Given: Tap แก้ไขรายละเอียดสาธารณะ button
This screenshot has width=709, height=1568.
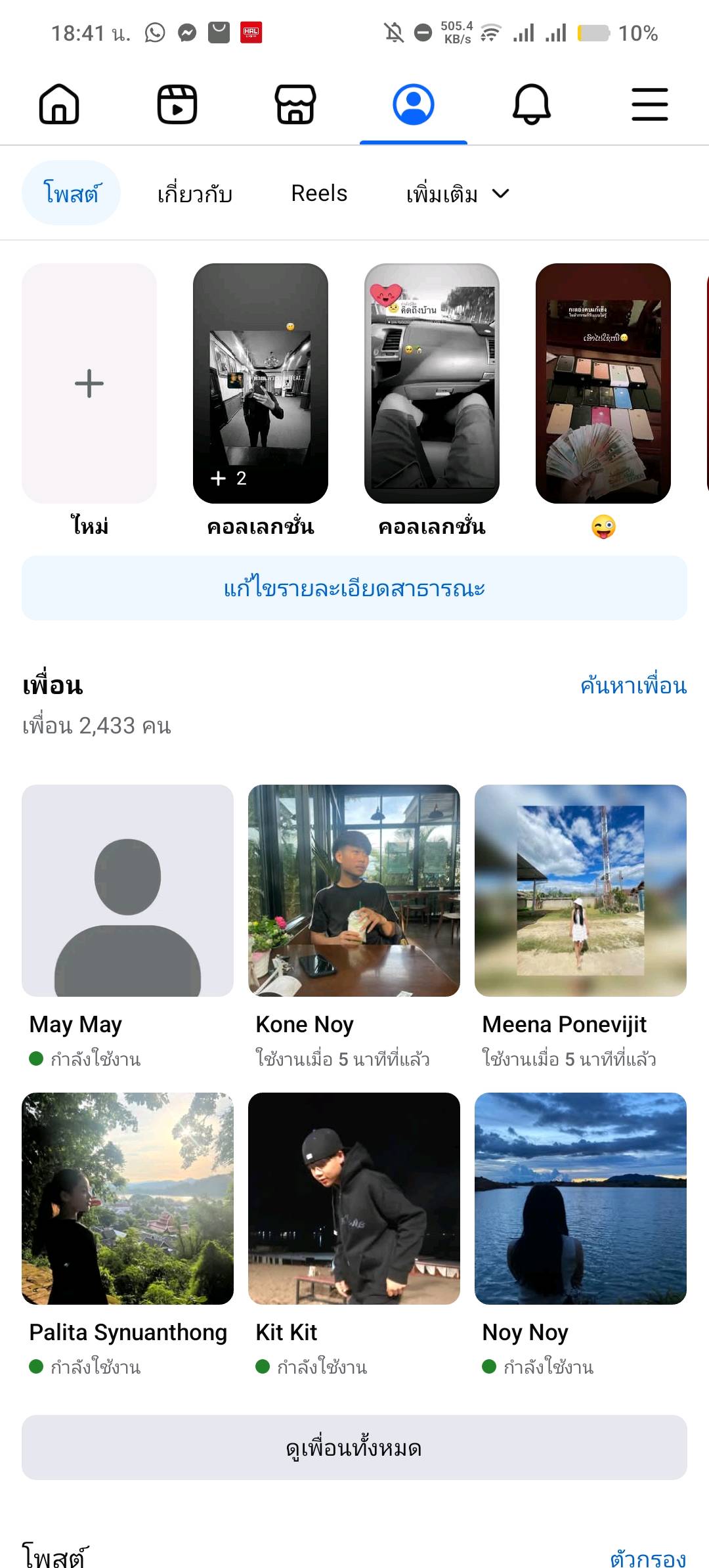Looking at the screenshot, I should coord(354,588).
